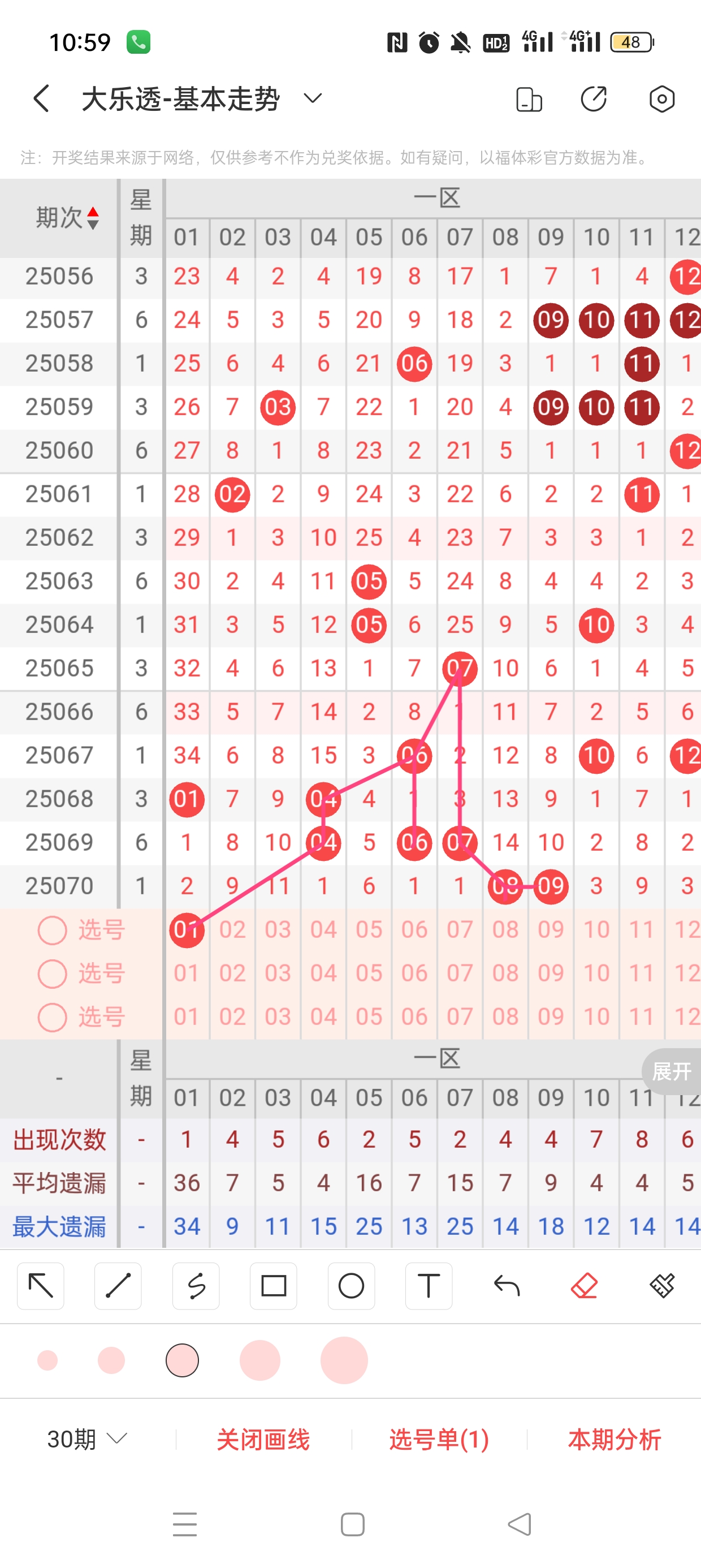Open 选号单(1)

click(439, 1439)
